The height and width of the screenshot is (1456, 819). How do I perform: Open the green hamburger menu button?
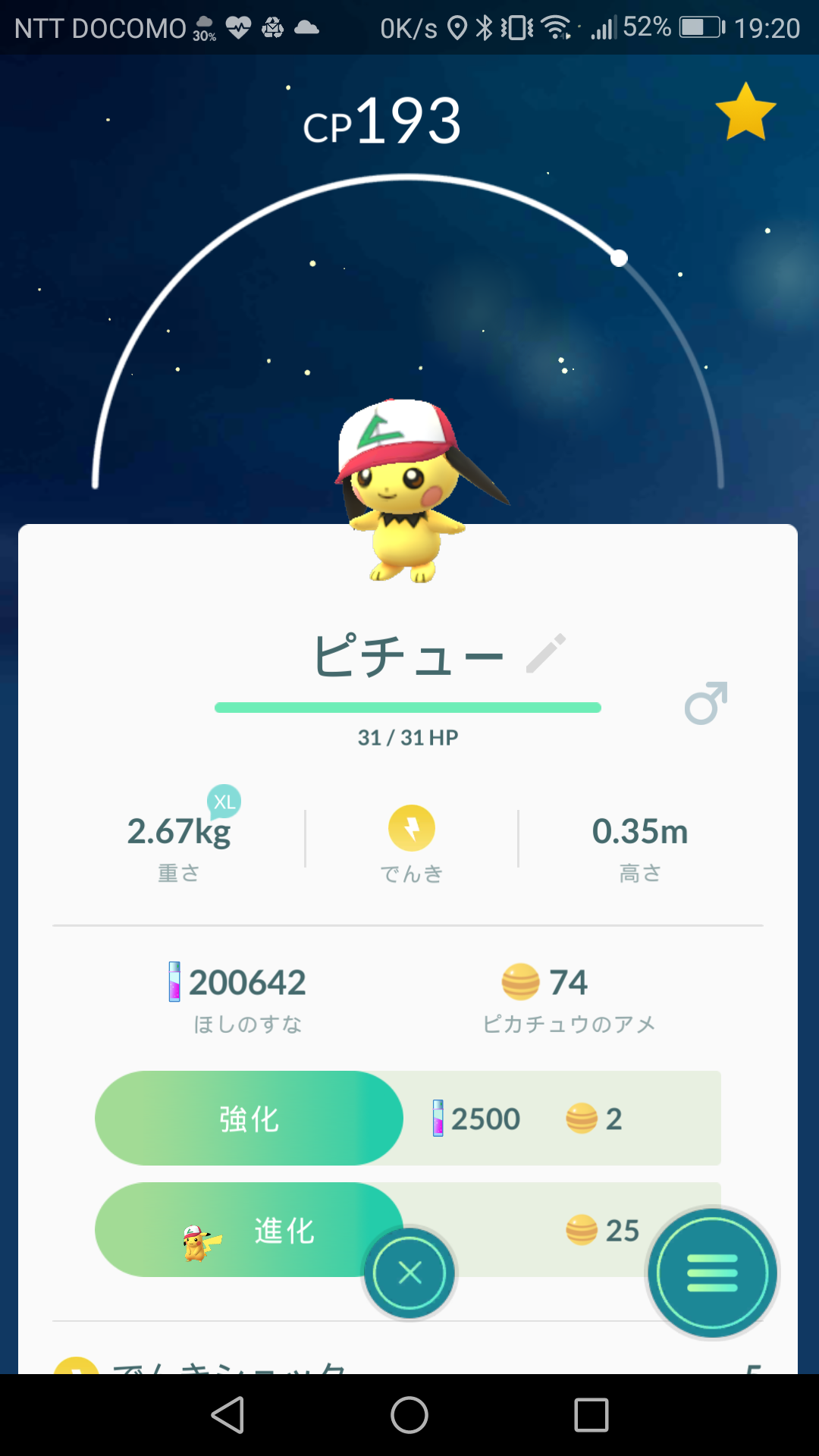[712, 1272]
